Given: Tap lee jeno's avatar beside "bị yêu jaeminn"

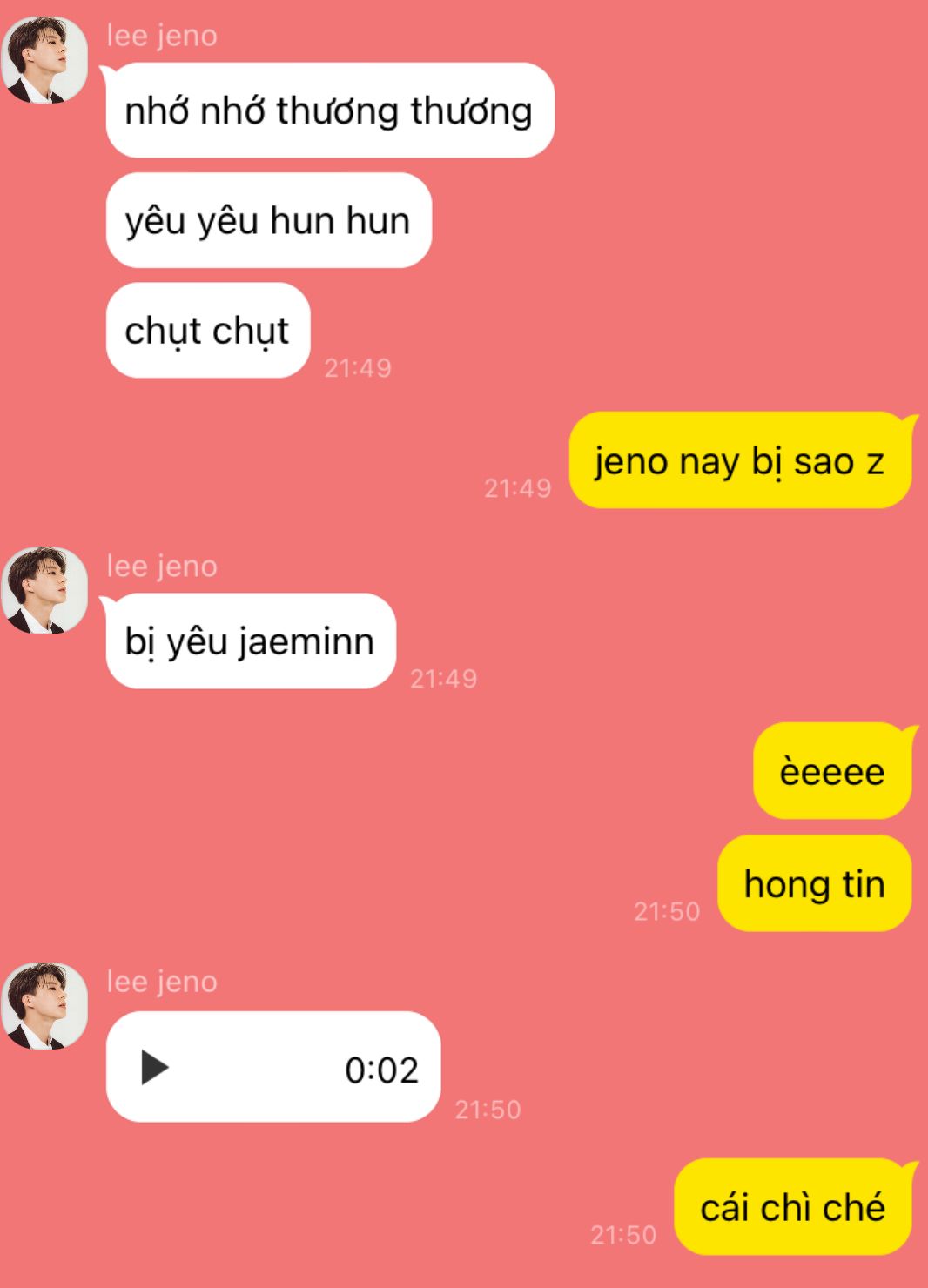Looking at the screenshot, I should 44,590.
